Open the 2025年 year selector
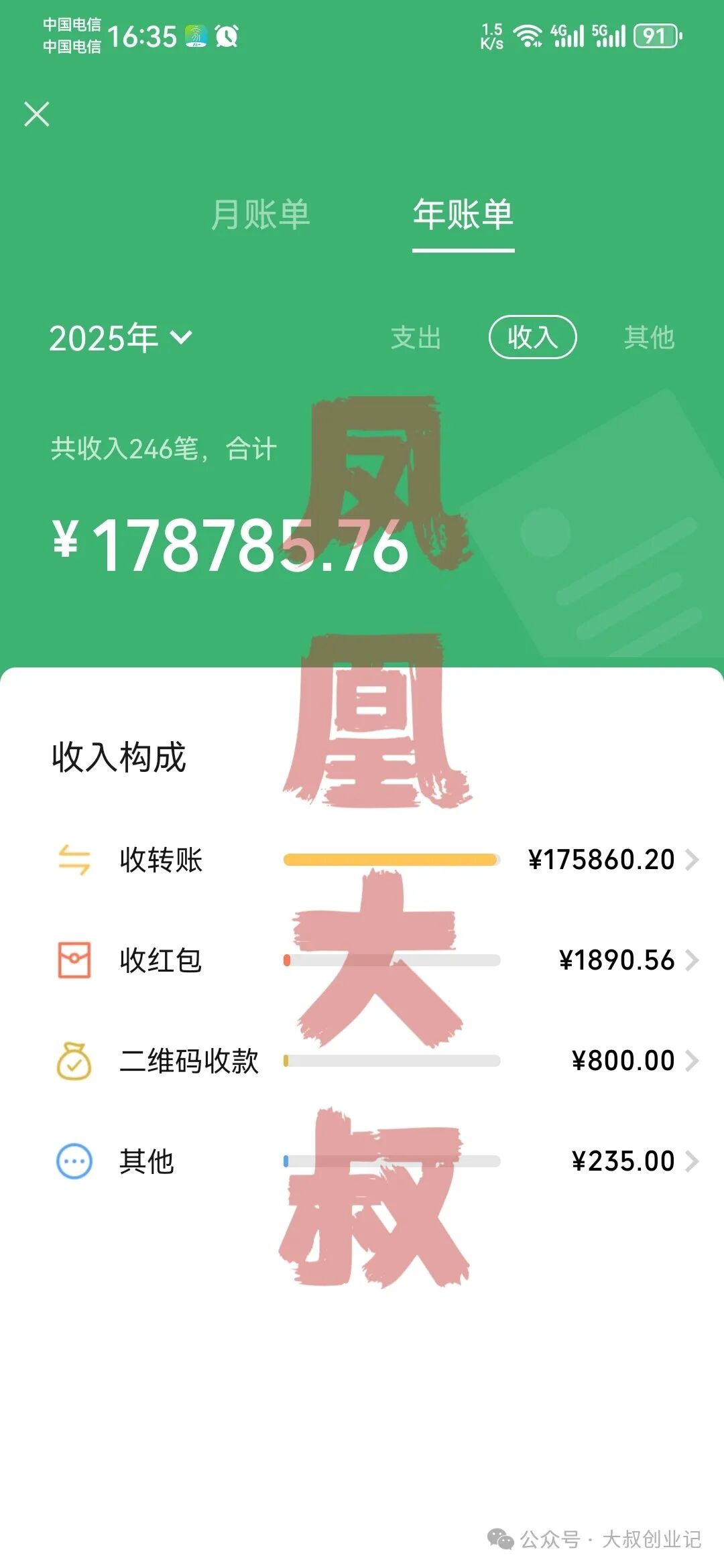 (121, 338)
